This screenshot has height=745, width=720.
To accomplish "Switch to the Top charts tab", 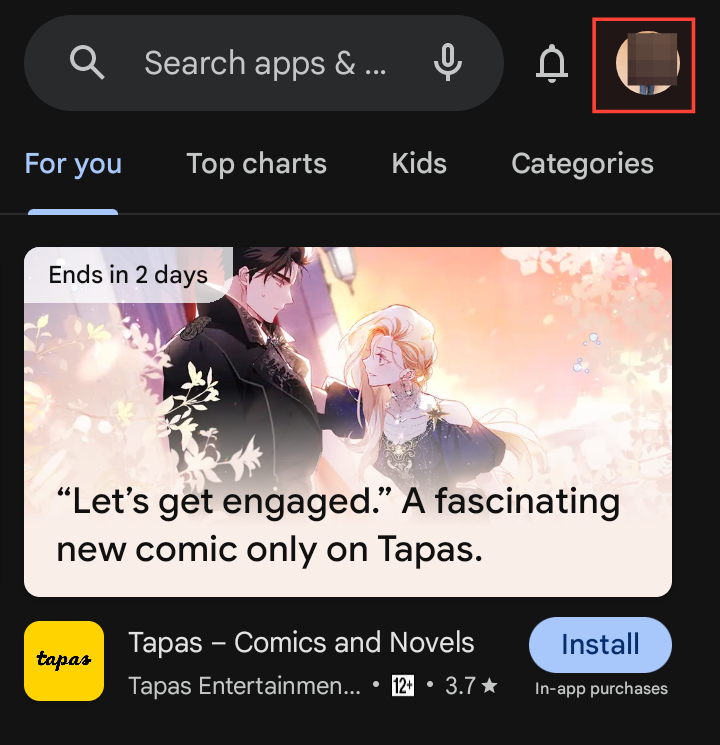I will [x=256, y=164].
